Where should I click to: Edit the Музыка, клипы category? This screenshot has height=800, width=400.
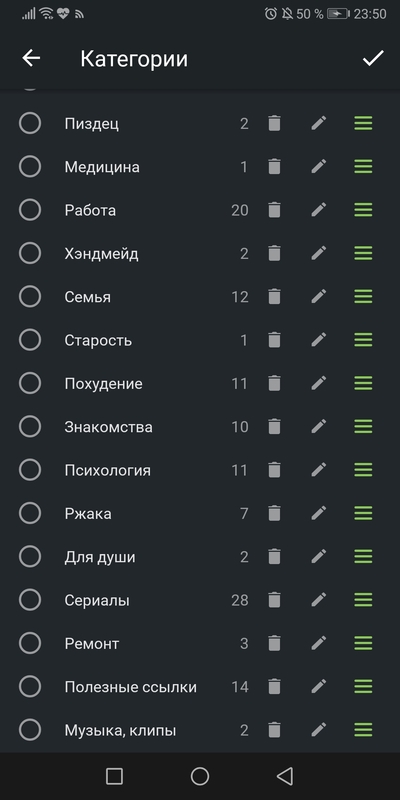pos(319,730)
